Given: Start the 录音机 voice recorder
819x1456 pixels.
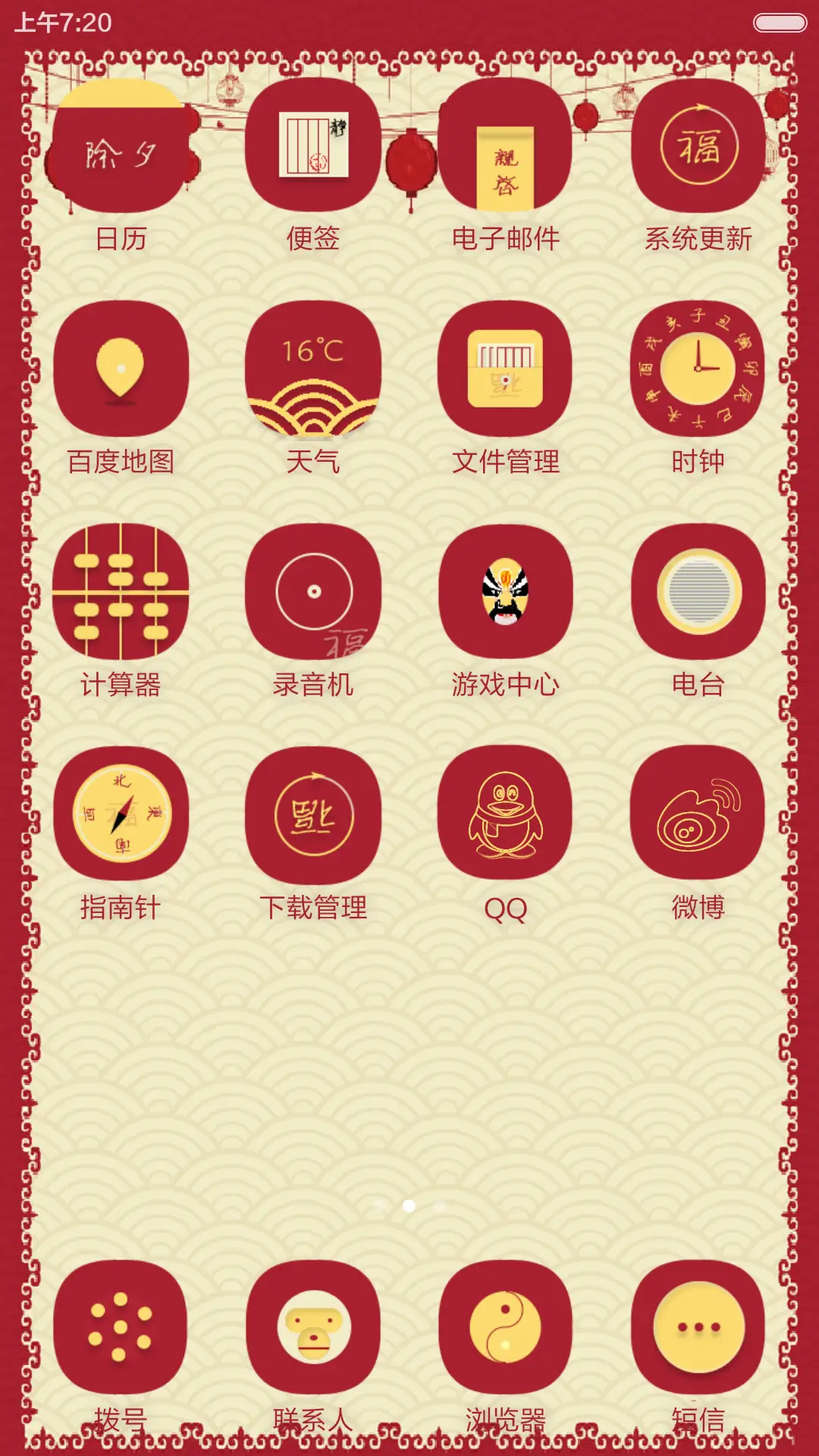Looking at the screenshot, I should tap(313, 591).
